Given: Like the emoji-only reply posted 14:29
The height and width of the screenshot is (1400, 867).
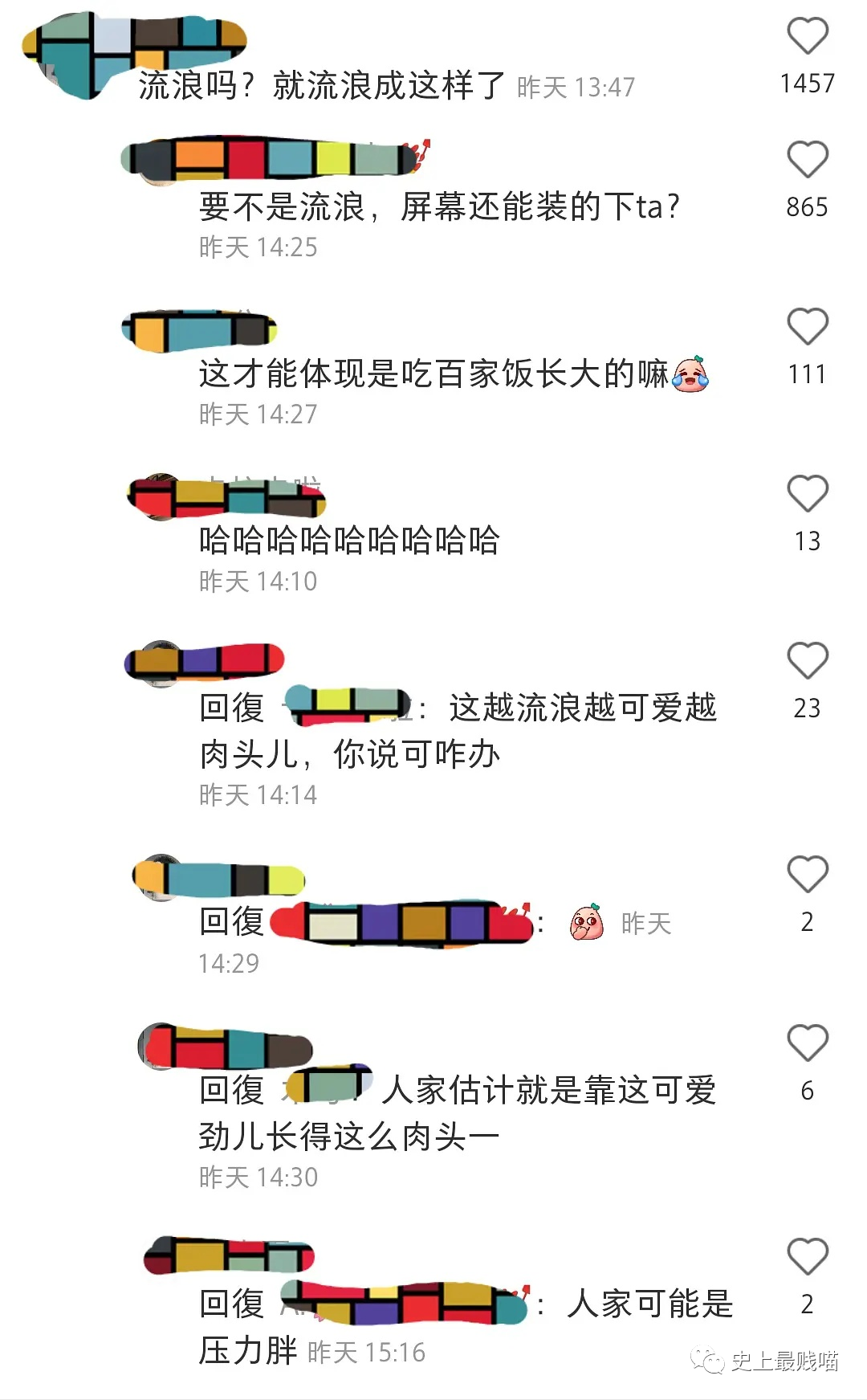Looking at the screenshot, I should click(807, 874).
